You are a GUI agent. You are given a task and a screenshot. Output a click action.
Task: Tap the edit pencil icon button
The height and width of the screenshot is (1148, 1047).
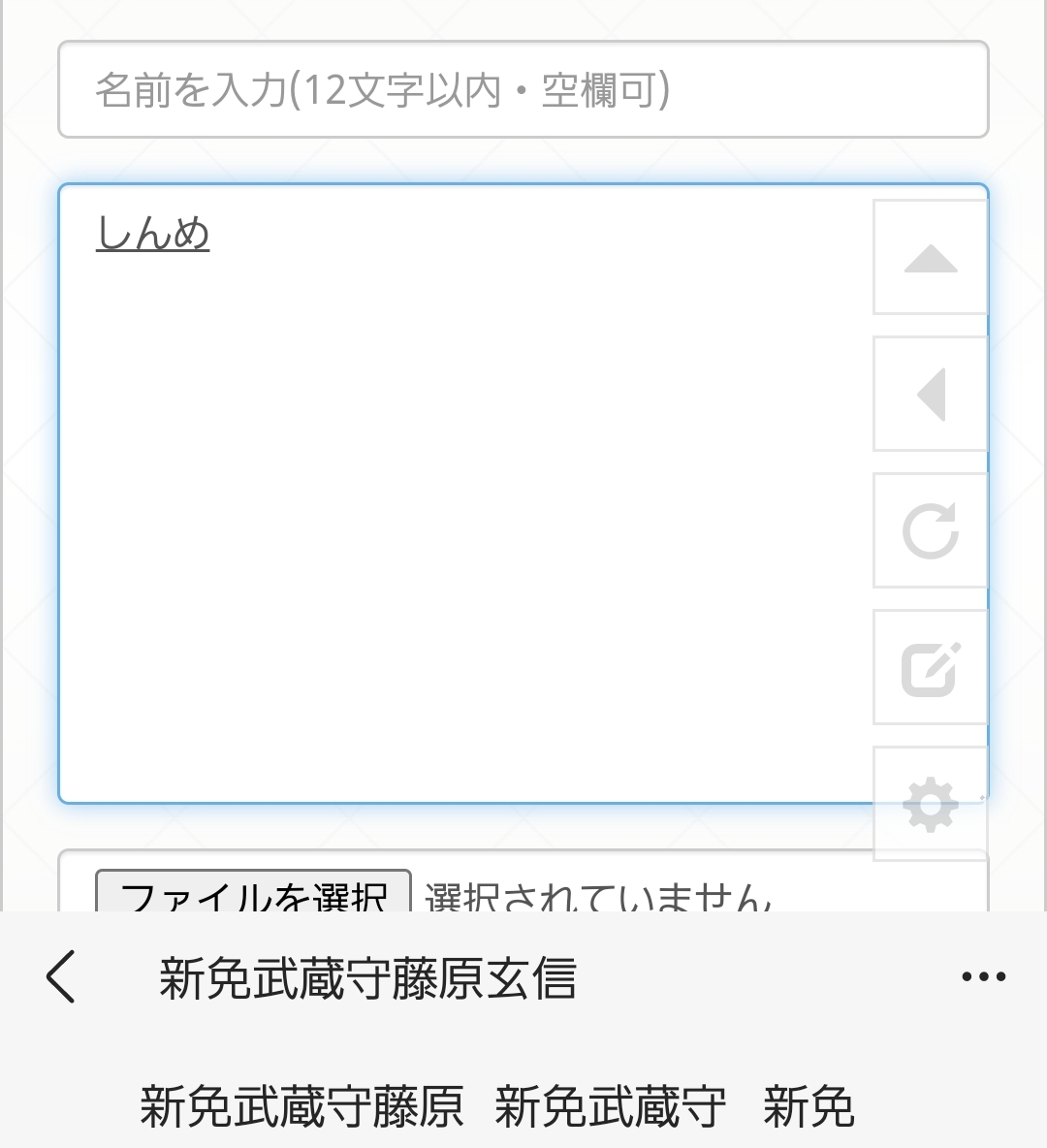click(x=930, y=667)
